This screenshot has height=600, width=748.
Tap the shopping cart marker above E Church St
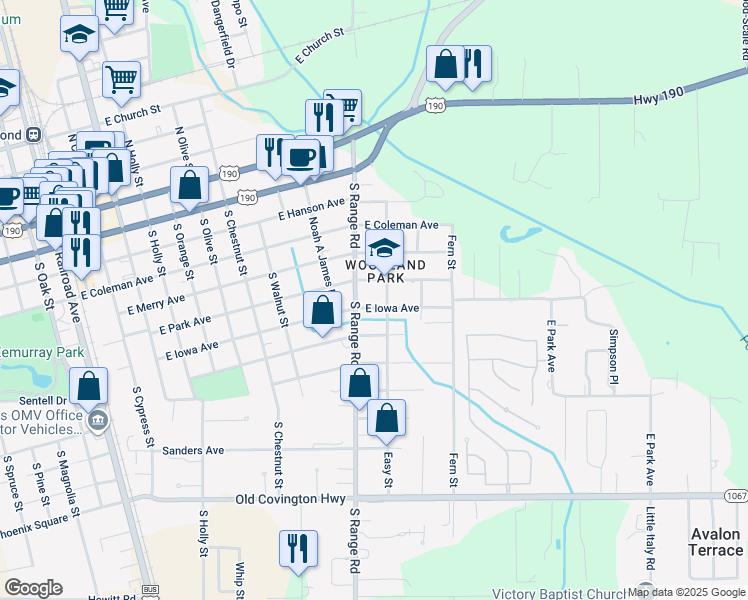(x=121, y=78)
